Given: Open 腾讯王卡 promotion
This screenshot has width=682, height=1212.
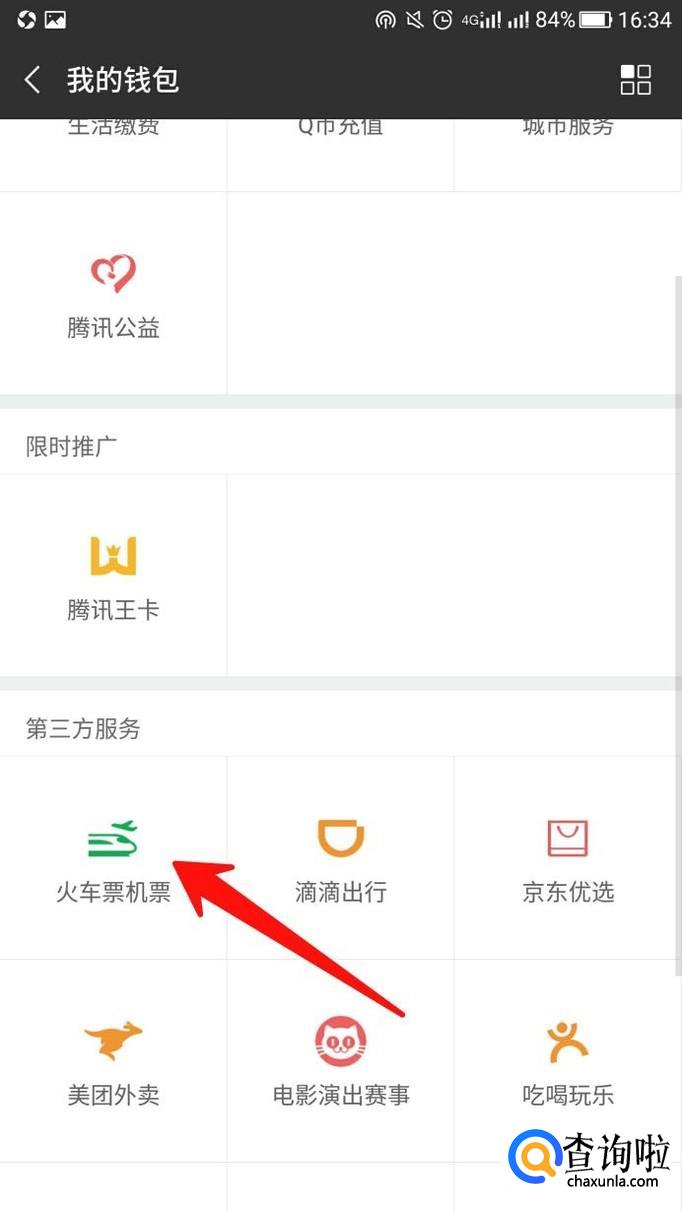Looking at the screenshot, I should tap(113, 576).
